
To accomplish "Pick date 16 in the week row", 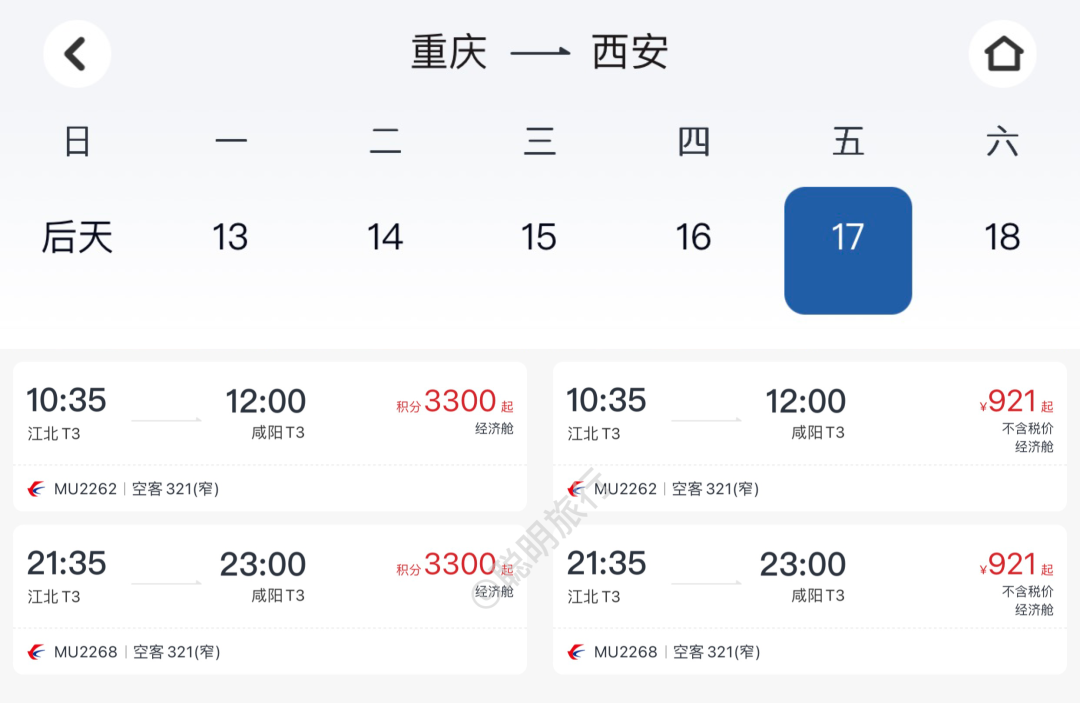I will point(693,238).
